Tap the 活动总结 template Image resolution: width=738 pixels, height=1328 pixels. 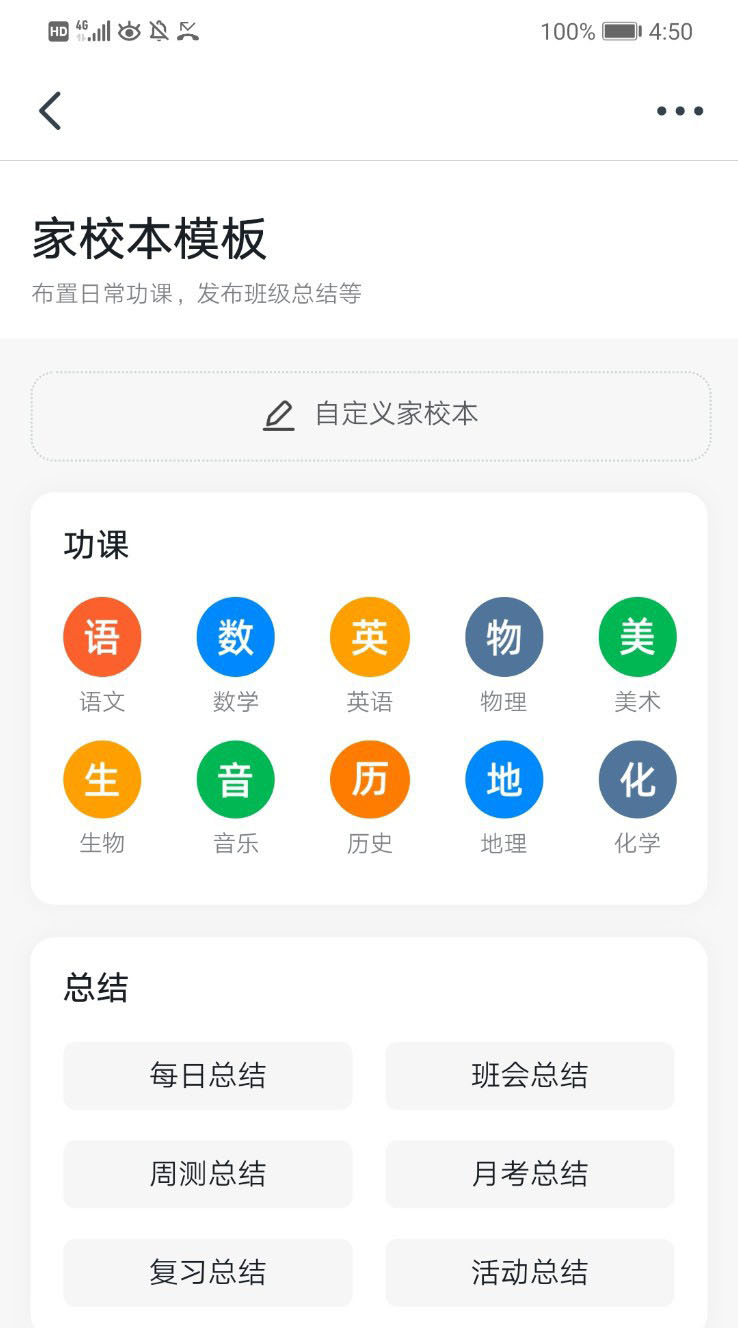pos(530,1272)
